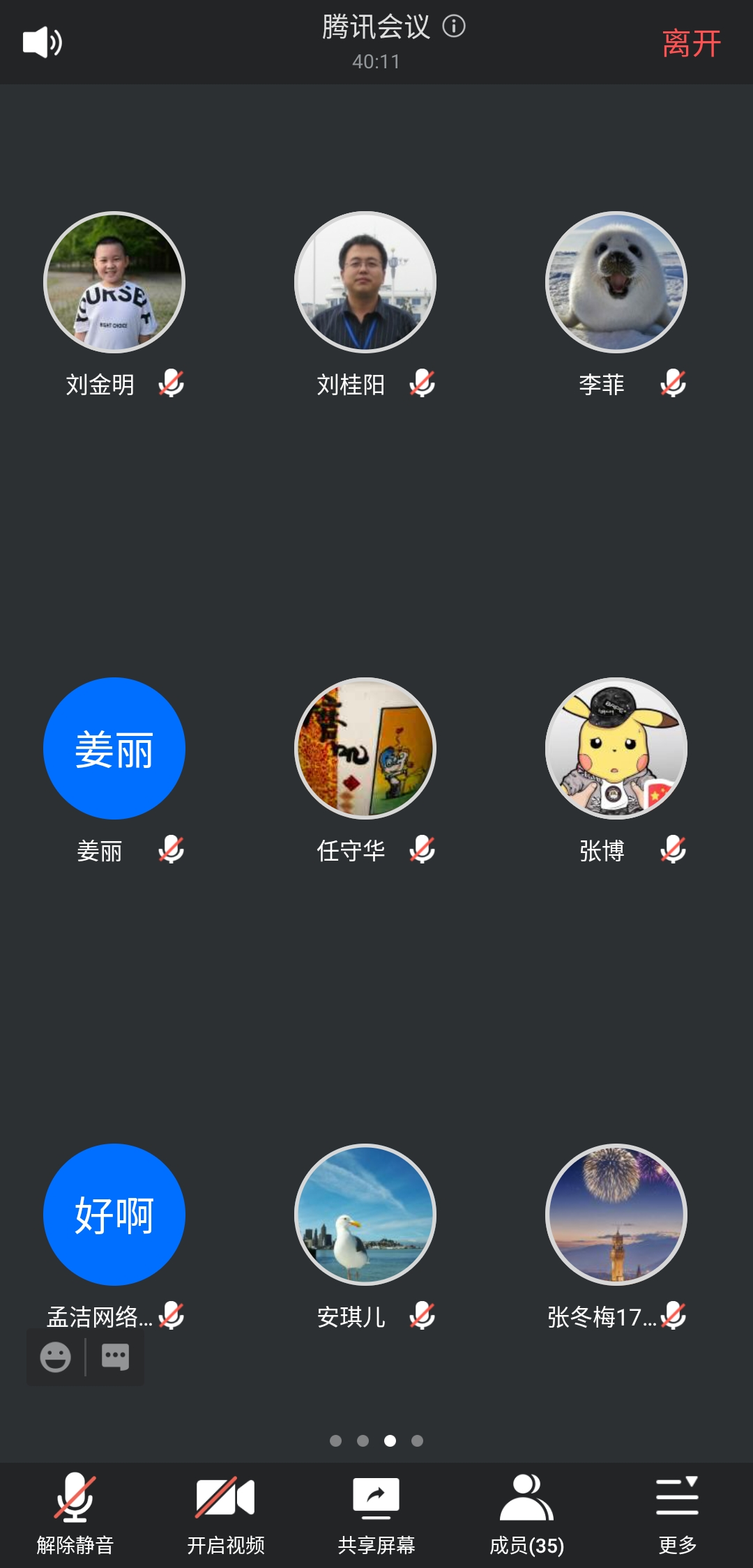Select 安琪儿's seagull avatar
753x1568 pixels.
pos(365,1215)
